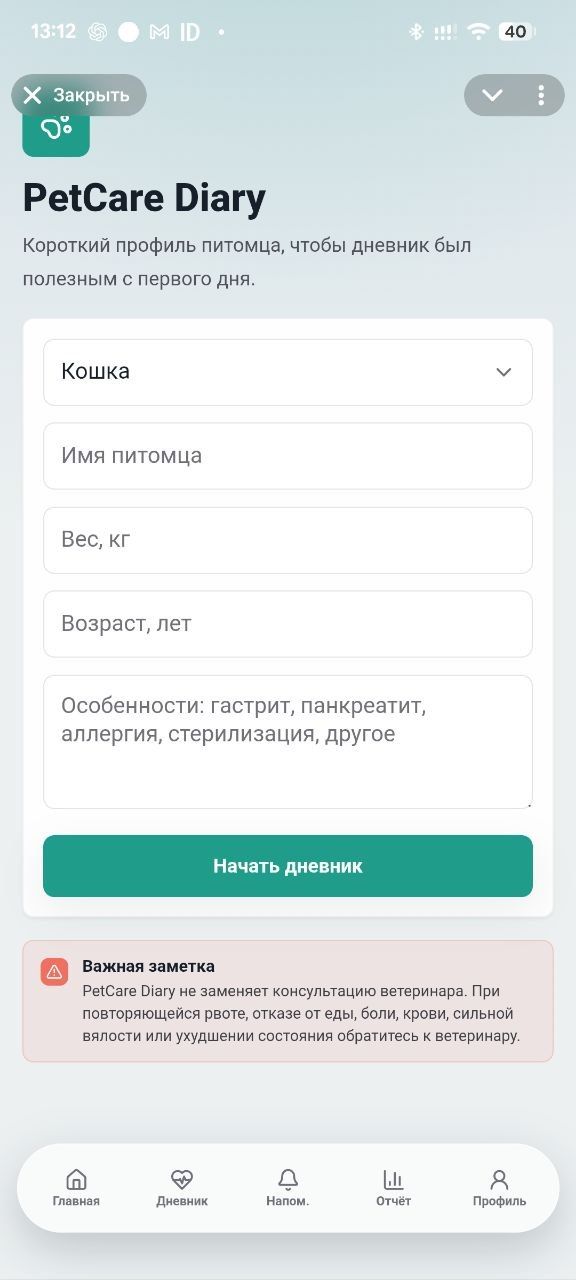Switch to the Дневник tab
The width and height of the screenshot is (576, 1280).
click(x=182, y=1188)
